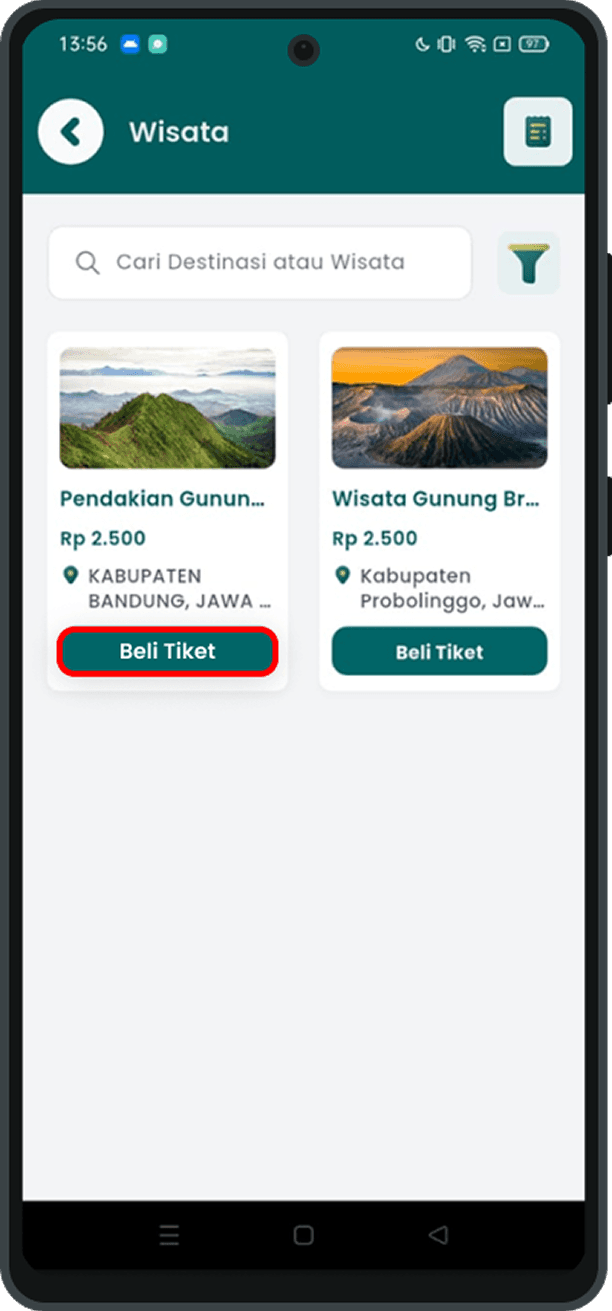The width and height of the screenshot is (612, 1311).
Task: Open the ticket list icon in header
Action: [538, 132]
